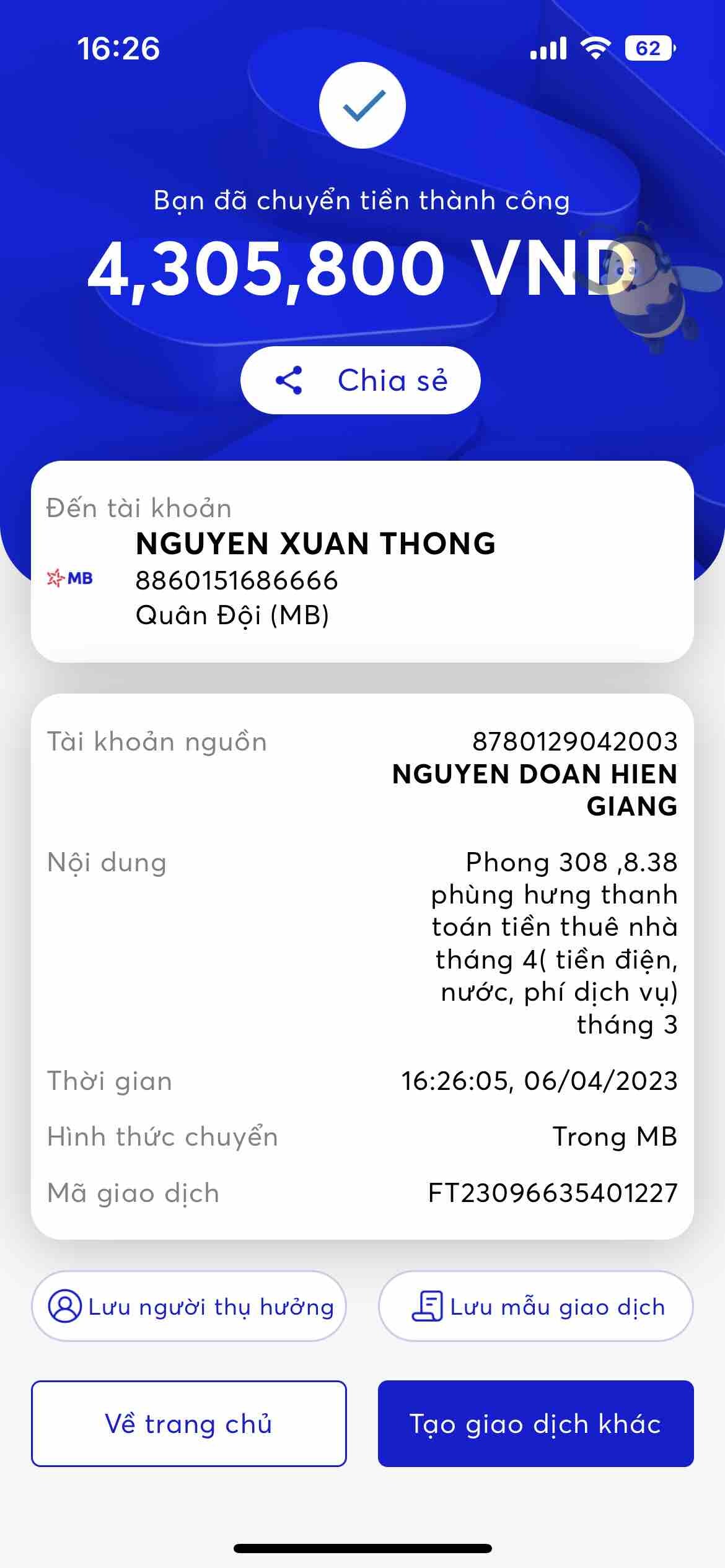Save template with Lưu mẫu giao dịch

535,1307
